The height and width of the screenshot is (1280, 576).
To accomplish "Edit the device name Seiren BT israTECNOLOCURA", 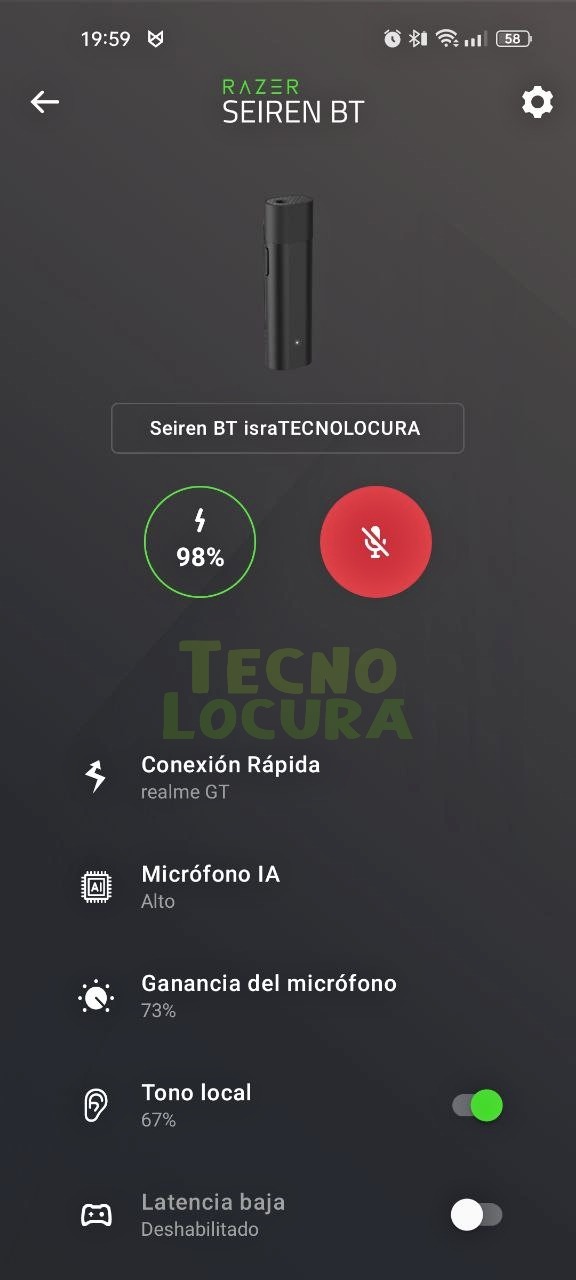I will pyautogui.click(x=287, y=428).
